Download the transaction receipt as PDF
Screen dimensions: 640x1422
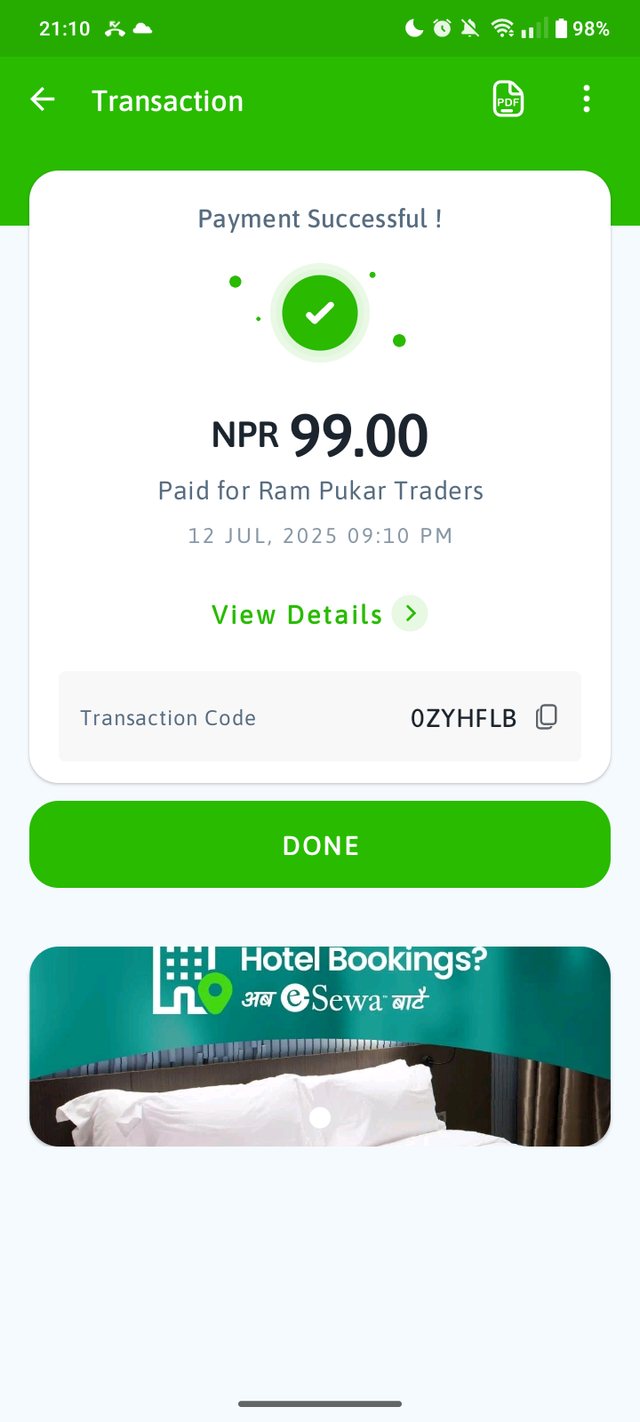[508, 100]
